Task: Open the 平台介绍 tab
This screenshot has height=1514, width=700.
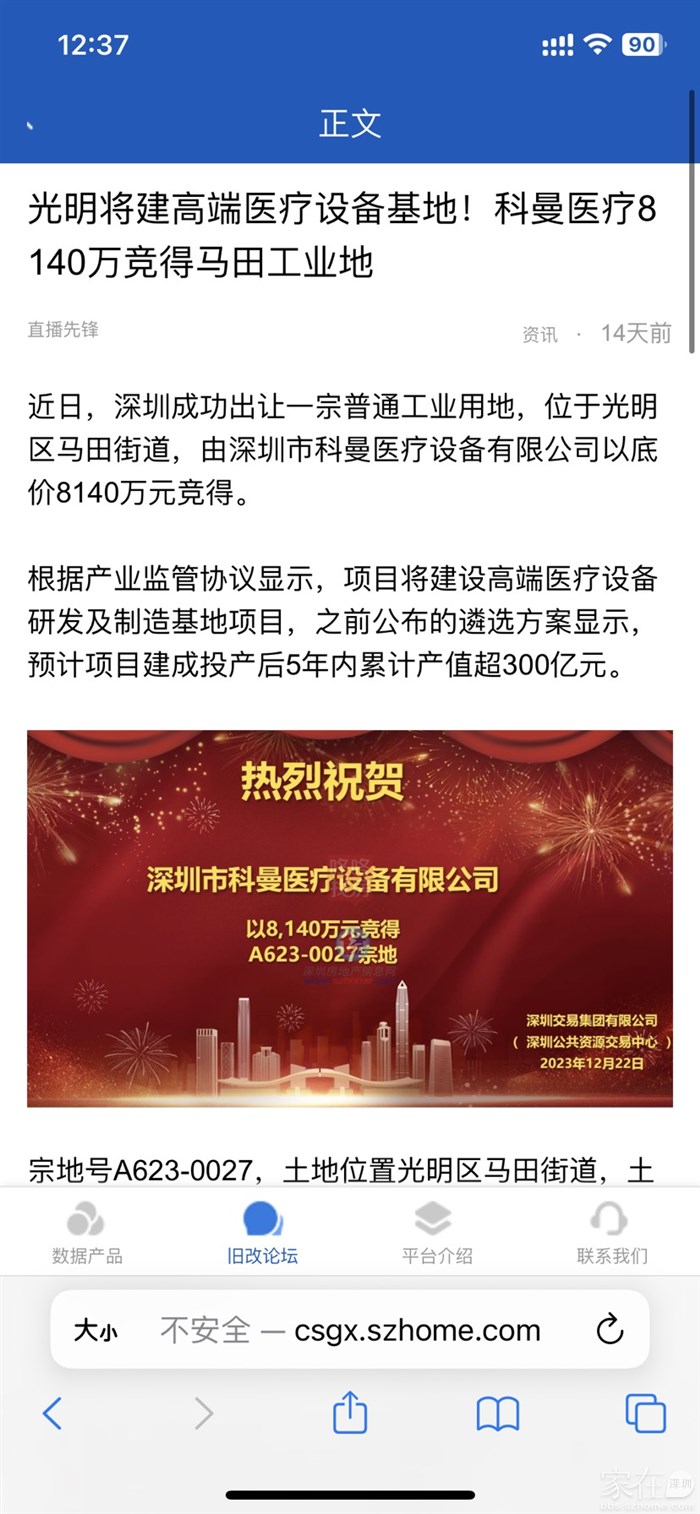Action: point(436,1234)
